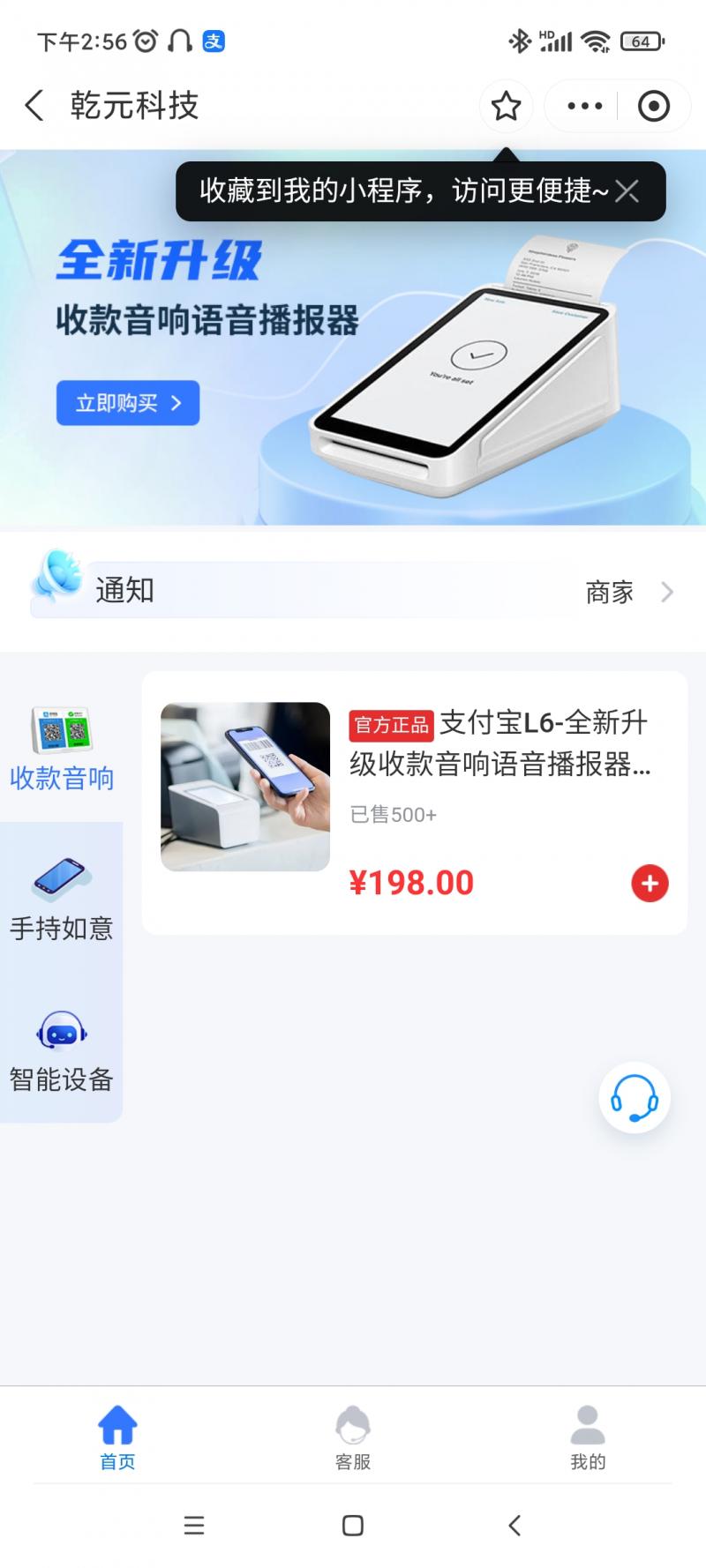Viewport: 706px width, 1568px height.
Task: Open the three-dot more options menu
Action: (x=584, y=106)
